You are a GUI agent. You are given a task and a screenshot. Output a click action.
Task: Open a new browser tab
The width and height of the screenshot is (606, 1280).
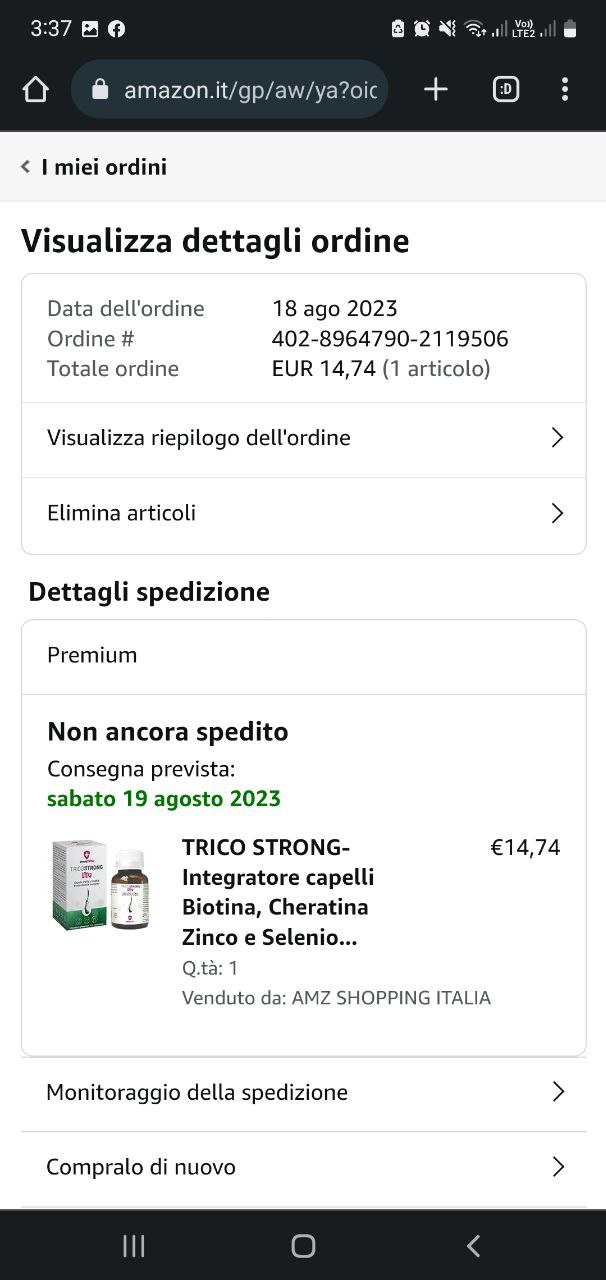pyautogui.click(x=436, y=90)
